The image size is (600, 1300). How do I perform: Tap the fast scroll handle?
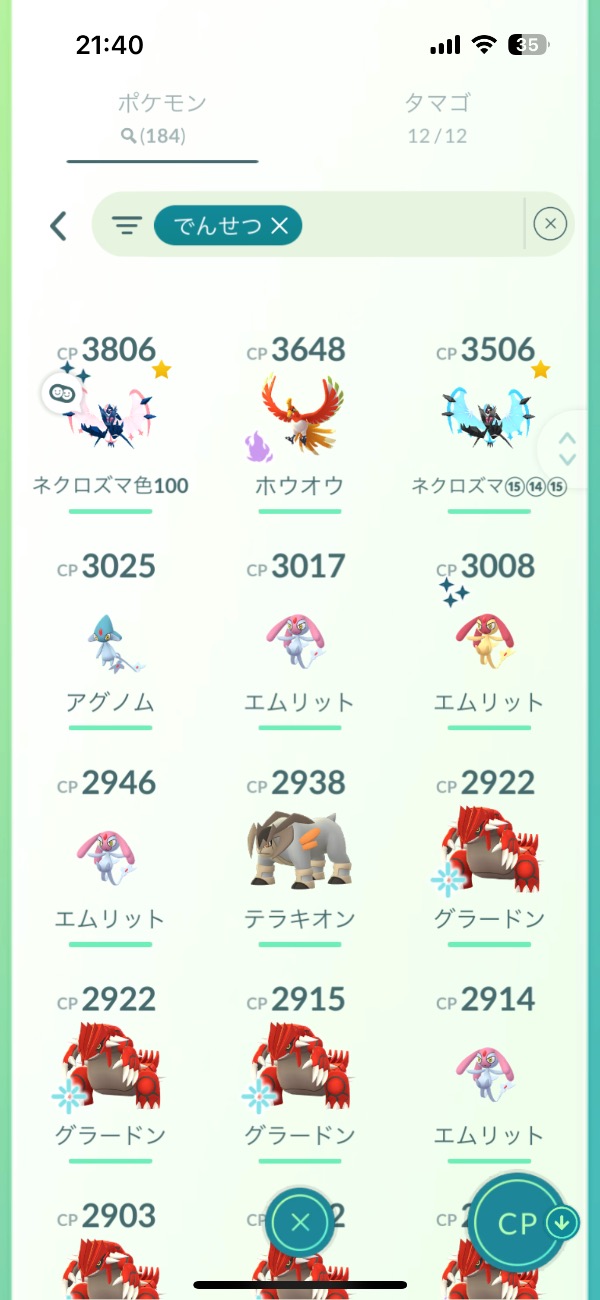[568, 449]
